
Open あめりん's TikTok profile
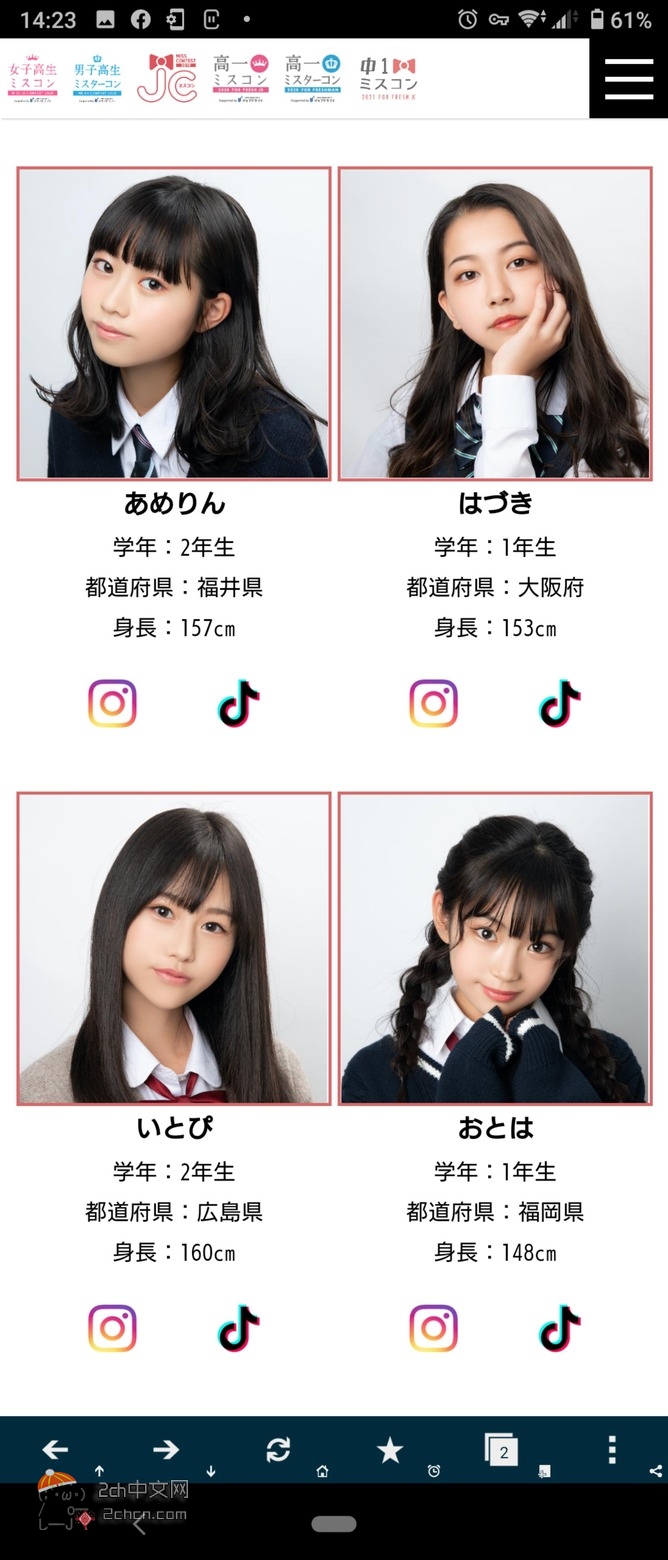pyautogui.click(x=238, y=703)
